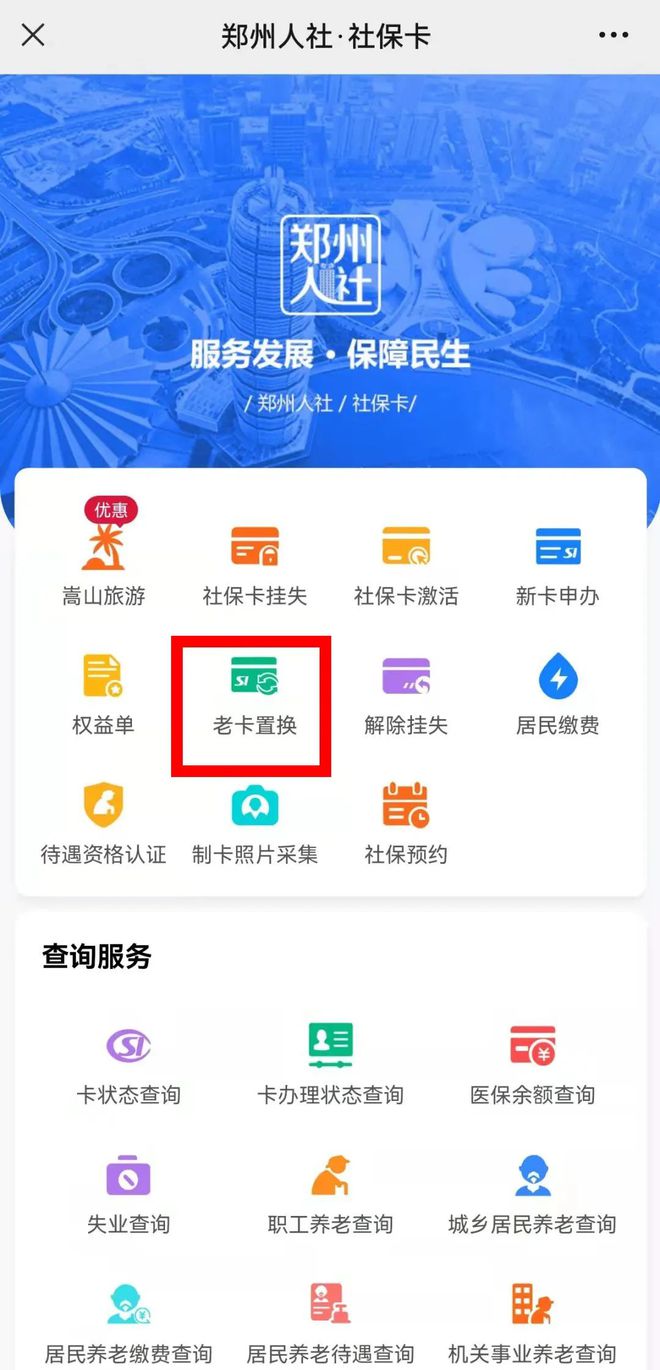Viewport: 660px width, 1370px height.
Task: Make a 社保预约 appointment
Action: 406,823
